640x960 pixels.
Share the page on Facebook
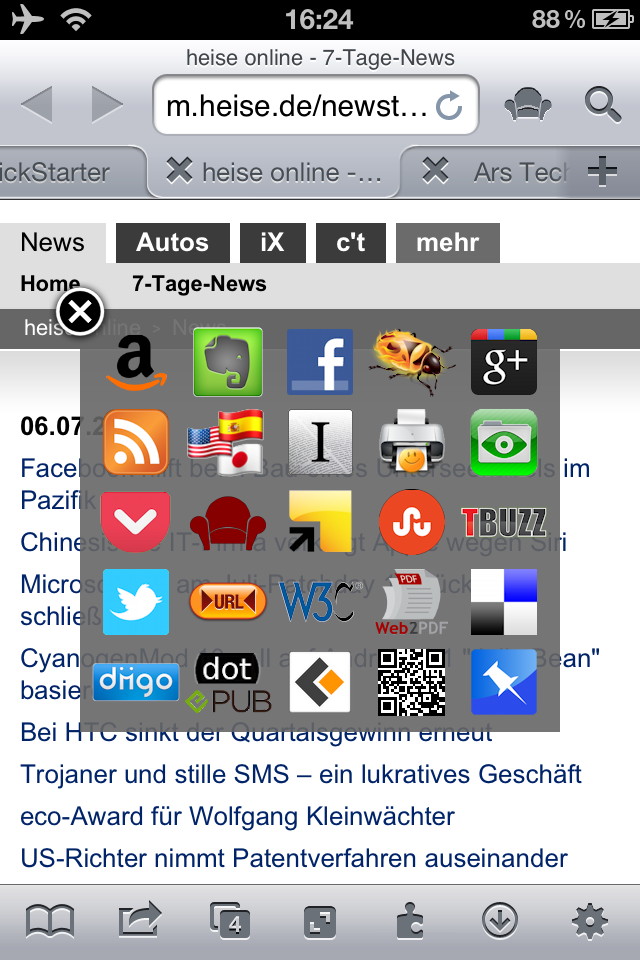click(x=320, y=362)
